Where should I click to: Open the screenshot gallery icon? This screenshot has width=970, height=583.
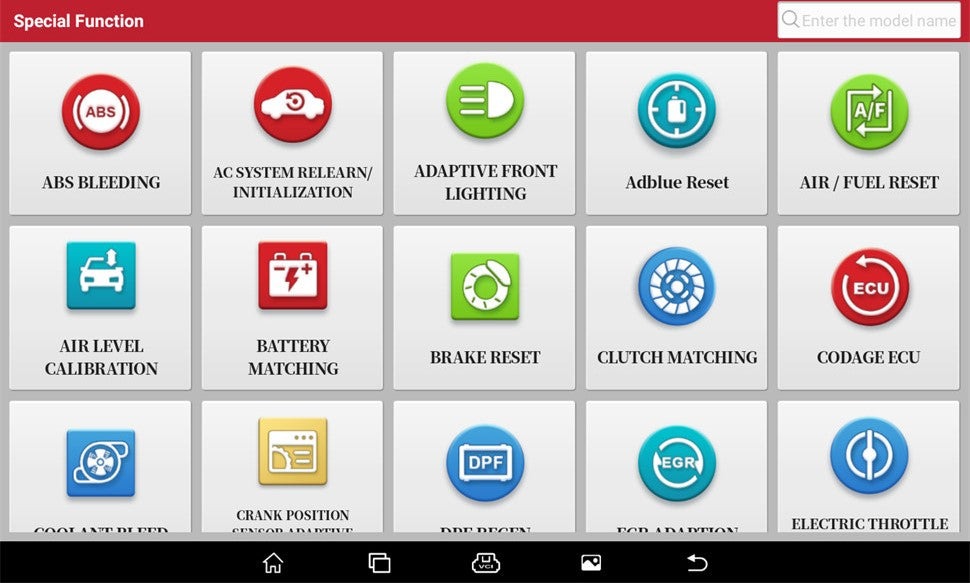[591, 563]
